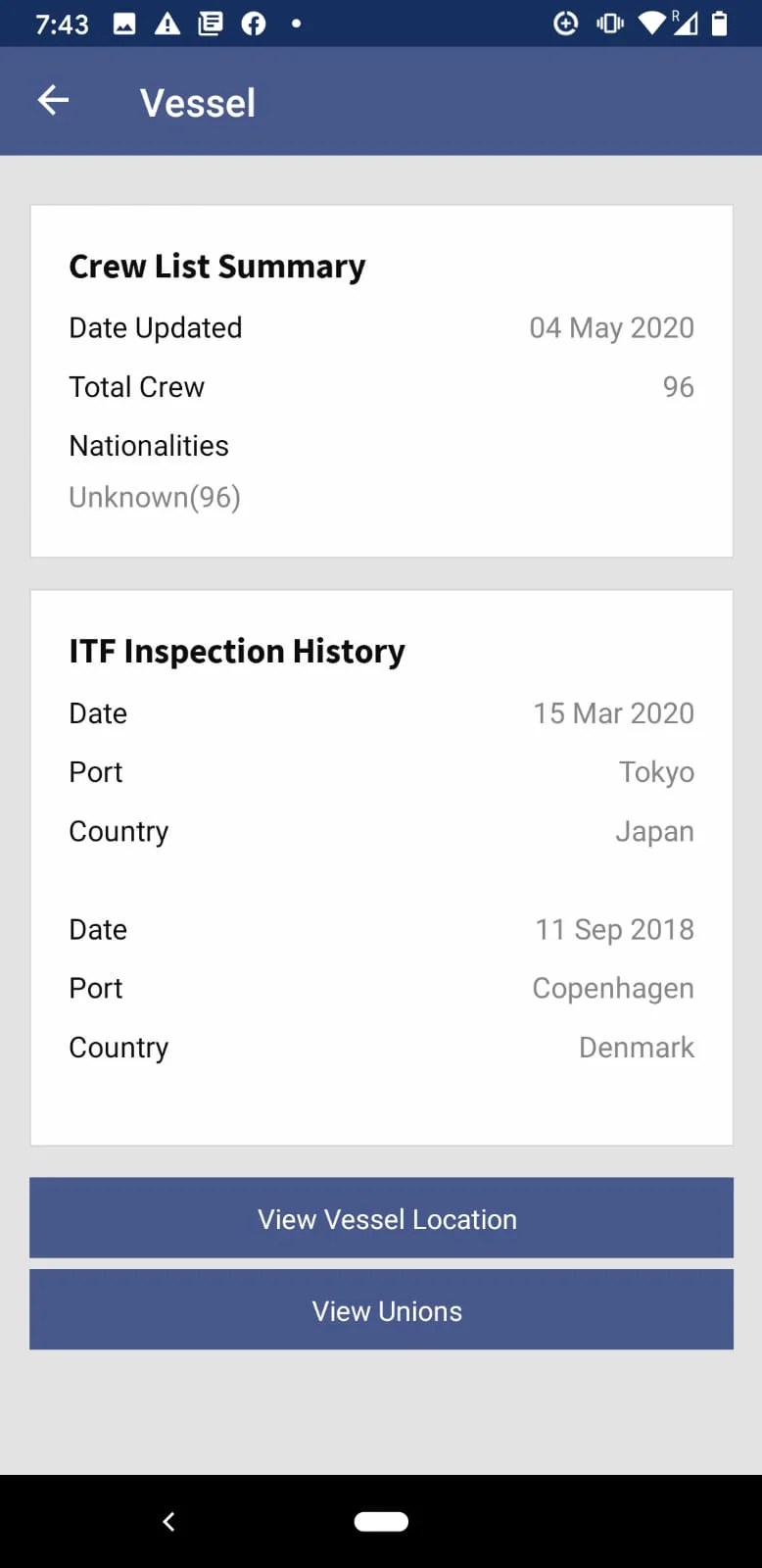The width and height of the screenshot is (762, 1568).
Task: Open the Facebook notification icon in status bar
Action: [x=253, y=23]
